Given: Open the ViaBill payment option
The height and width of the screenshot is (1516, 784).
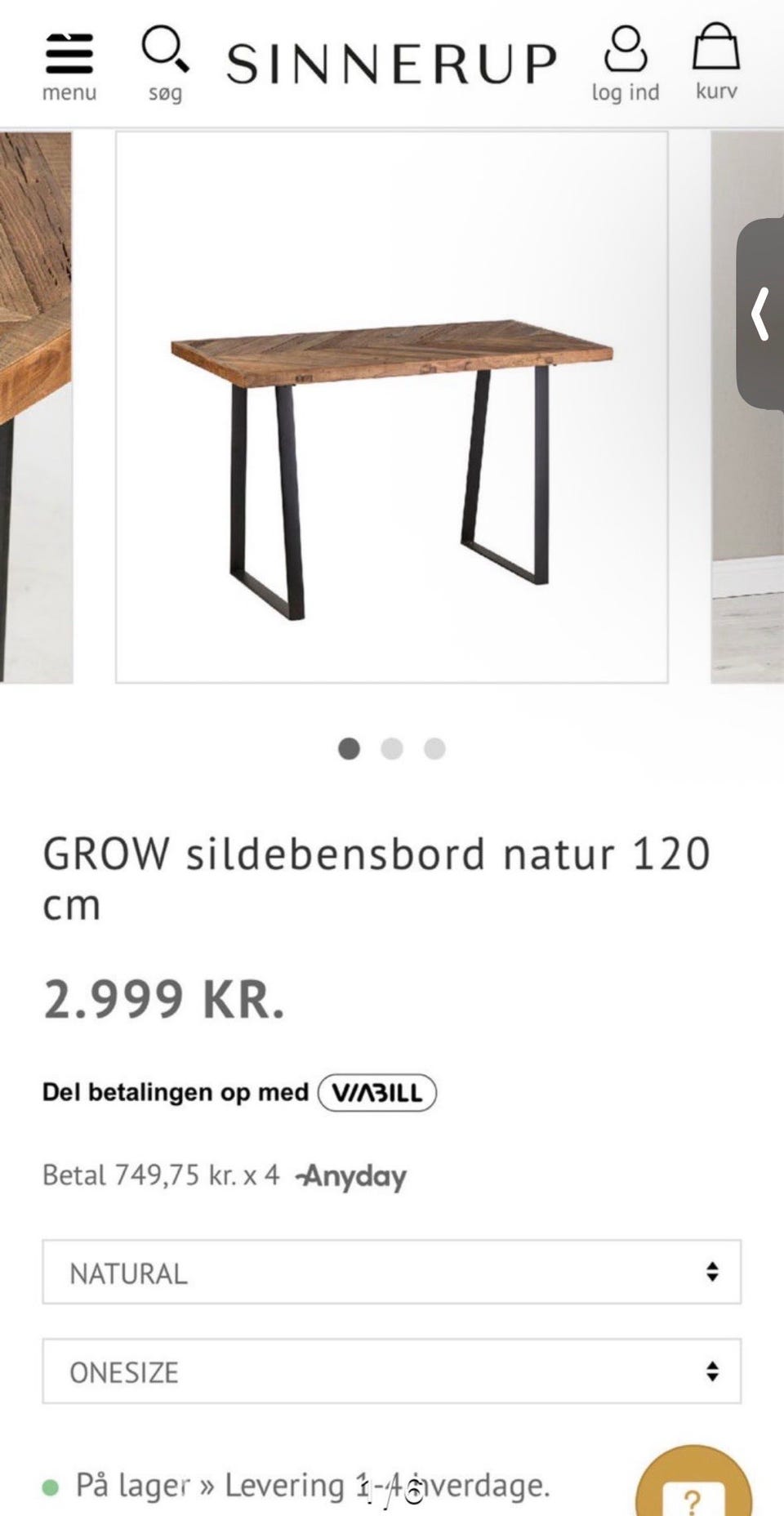Looking at the screenshot, I should tap(377, 1091).
